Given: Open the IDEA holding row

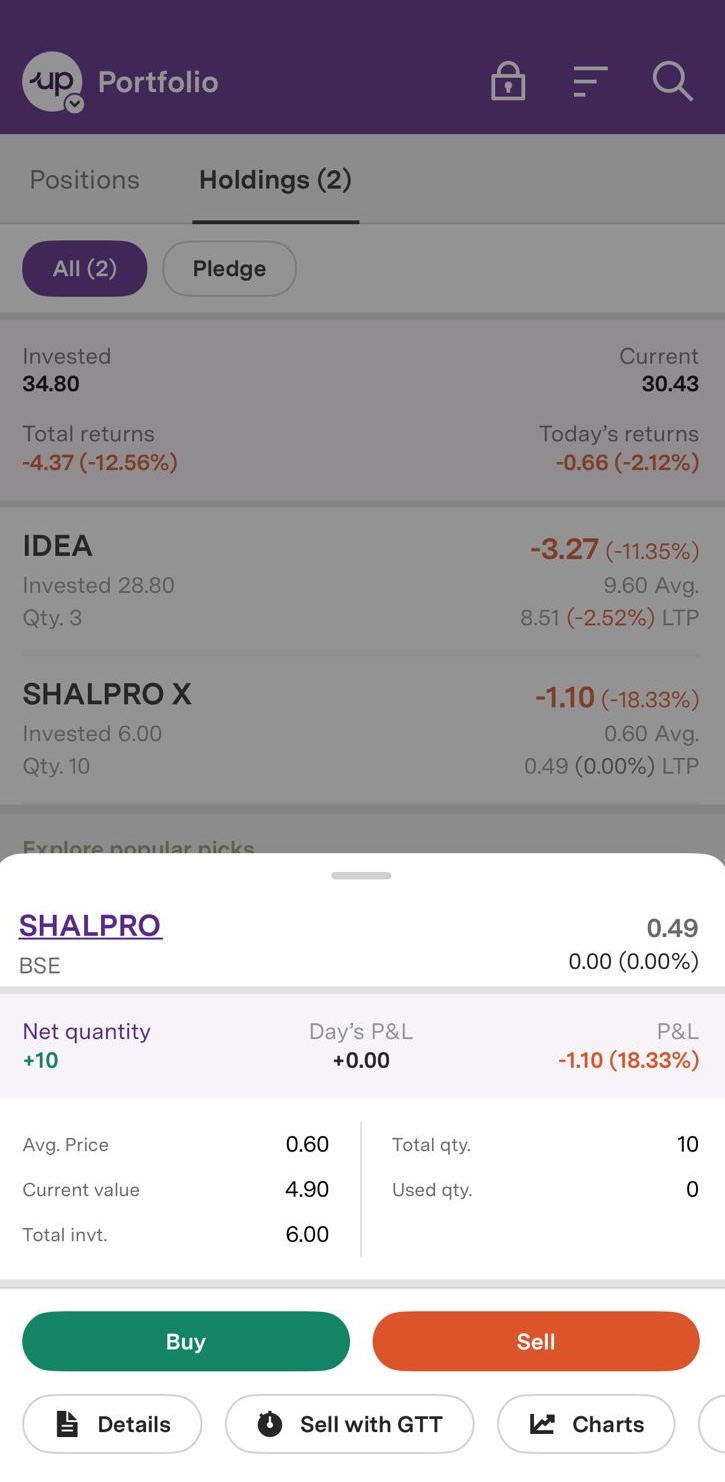Looking at the screenshot, I should [360, 581].
